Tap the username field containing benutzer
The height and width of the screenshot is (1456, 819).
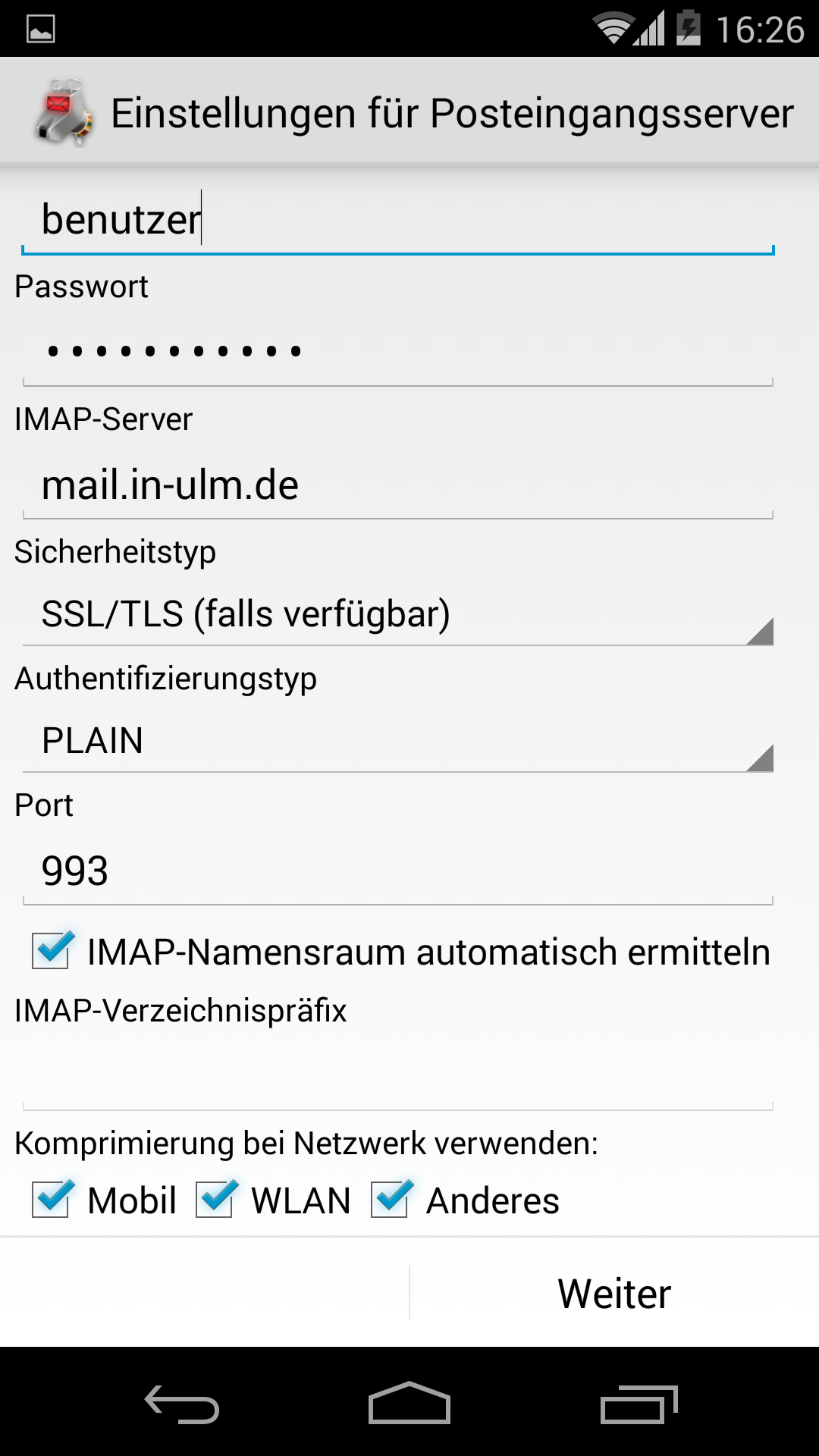[398, 220]
